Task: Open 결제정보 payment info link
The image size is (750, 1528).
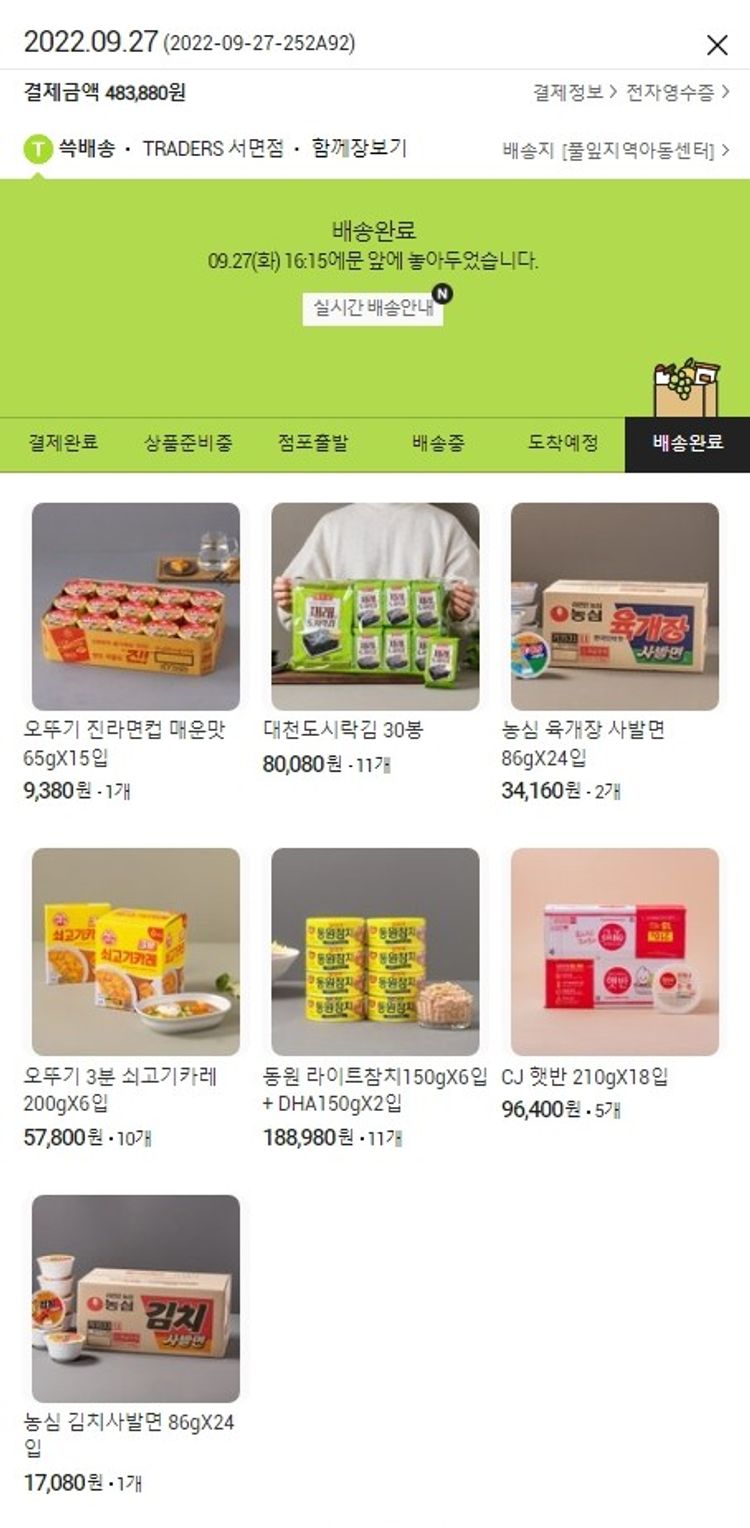Action: click(x=574, y=93)
